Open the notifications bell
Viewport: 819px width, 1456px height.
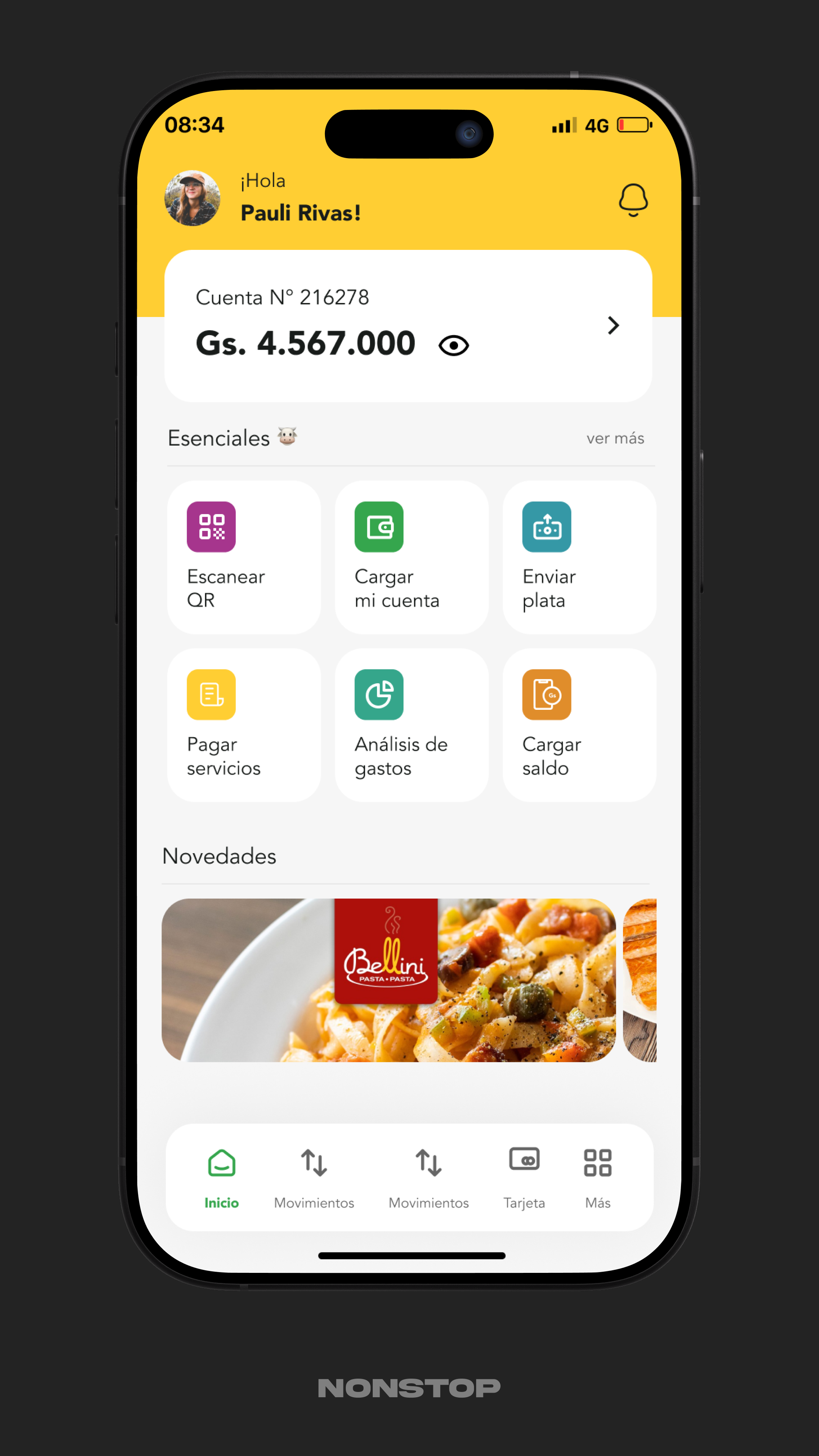(x=632, y=199)
